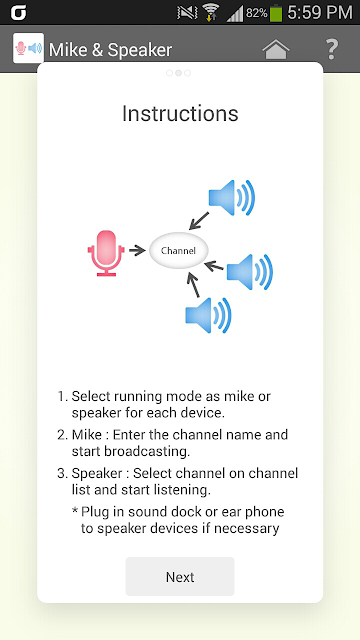This screenshot has height=640, width=360.
Task: Open the help question mark icon
Action: tap(331, 49)
